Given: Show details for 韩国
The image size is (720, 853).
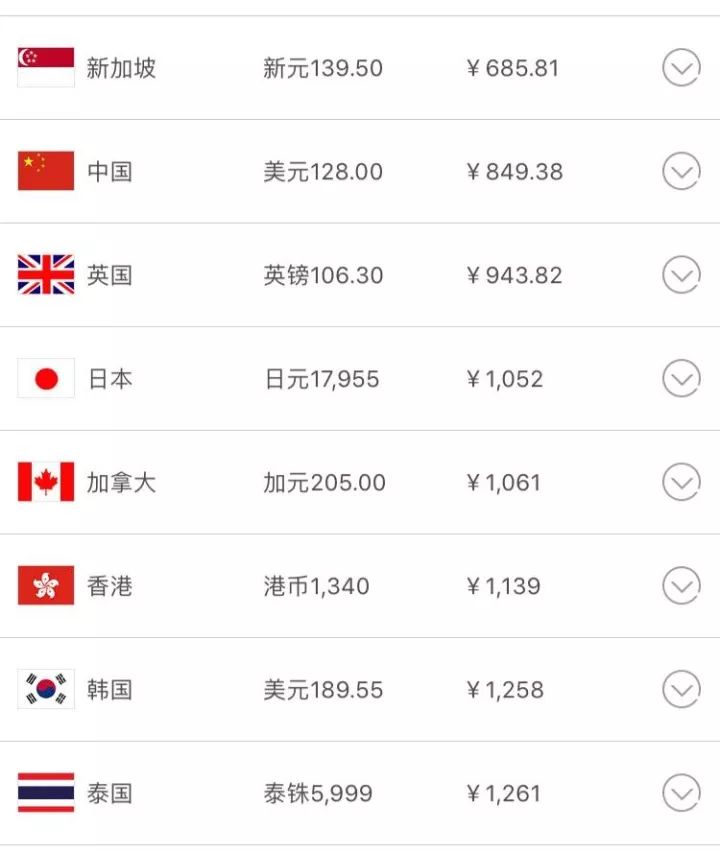Looking at the screenshot, I should pyautogui.click(x=681, y=689).
